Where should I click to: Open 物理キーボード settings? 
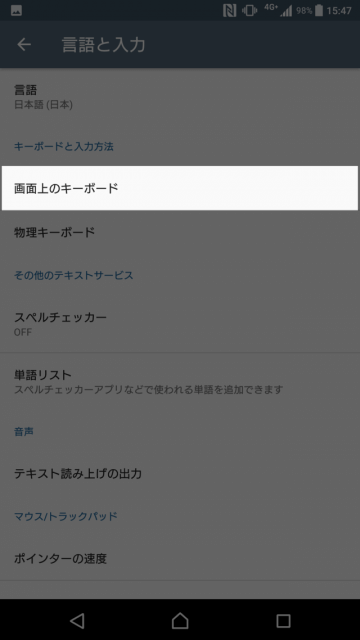180,232
